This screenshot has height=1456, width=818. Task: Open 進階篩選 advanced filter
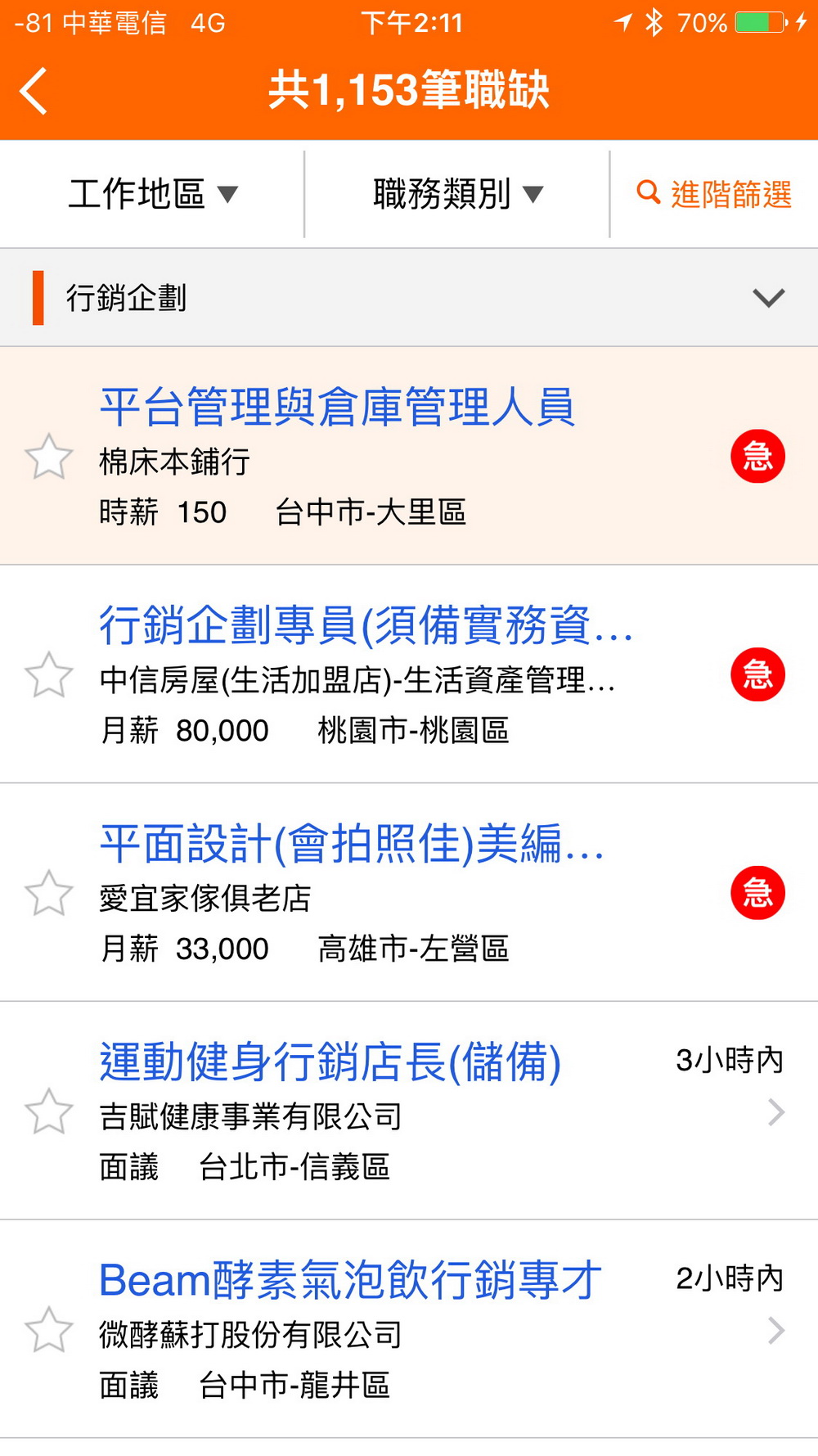pos(714,195)
